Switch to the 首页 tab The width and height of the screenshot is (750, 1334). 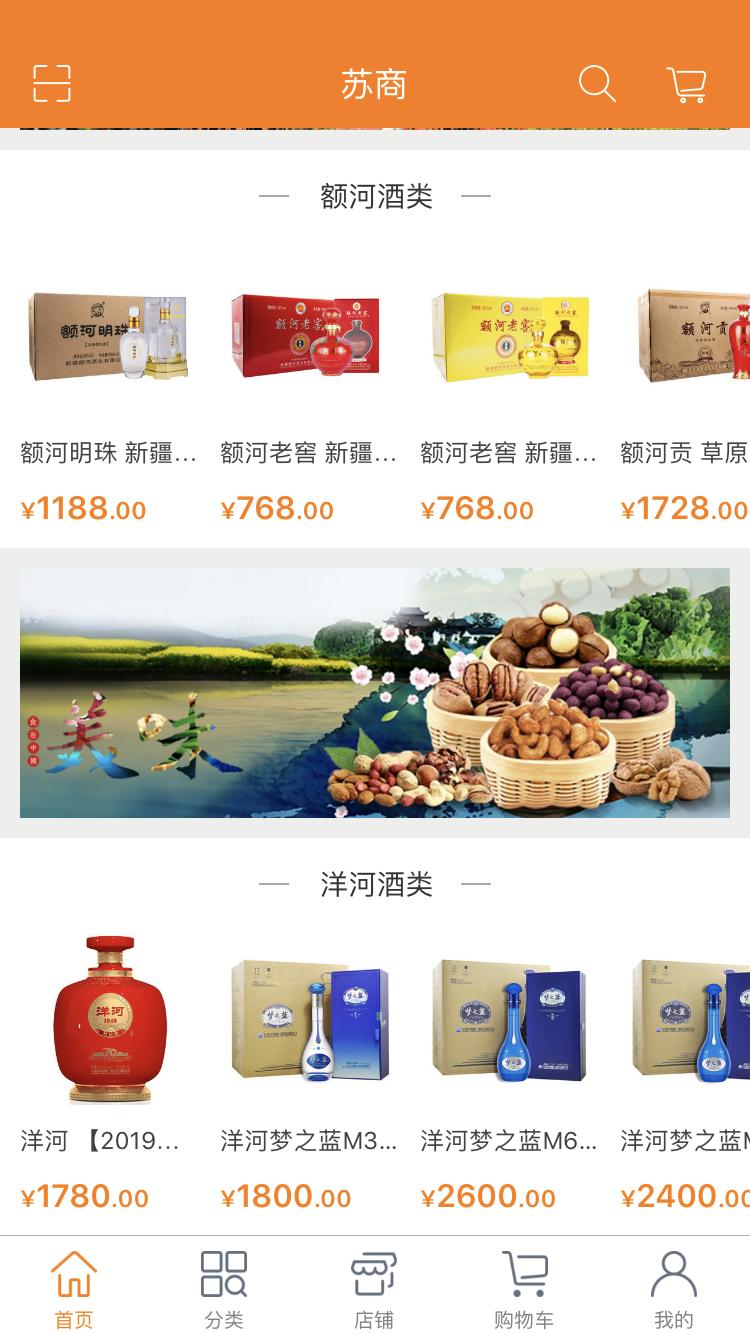pyautogui.click(x=74, y=1288)
